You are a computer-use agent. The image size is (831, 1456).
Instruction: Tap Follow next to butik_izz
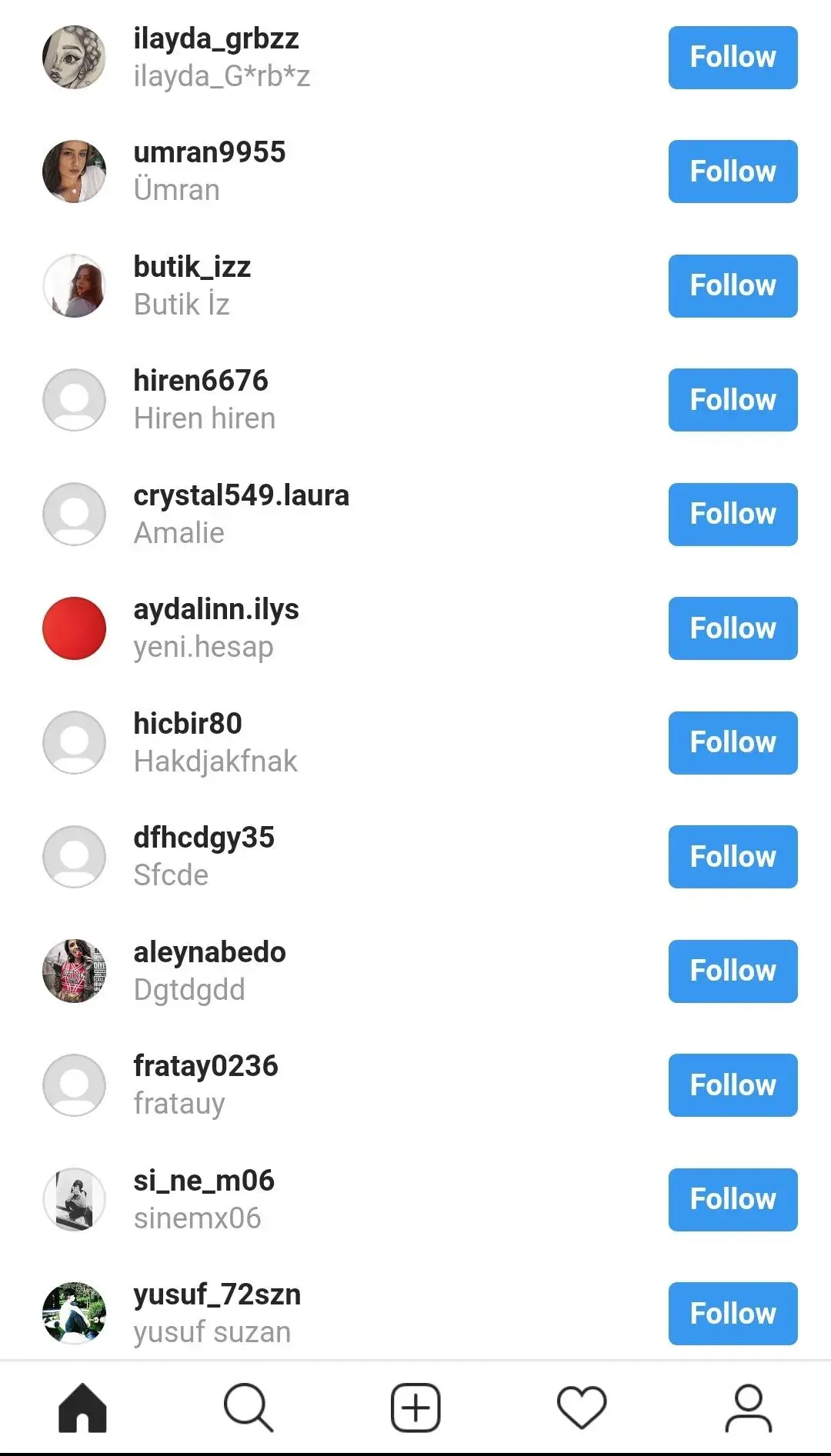733,286
